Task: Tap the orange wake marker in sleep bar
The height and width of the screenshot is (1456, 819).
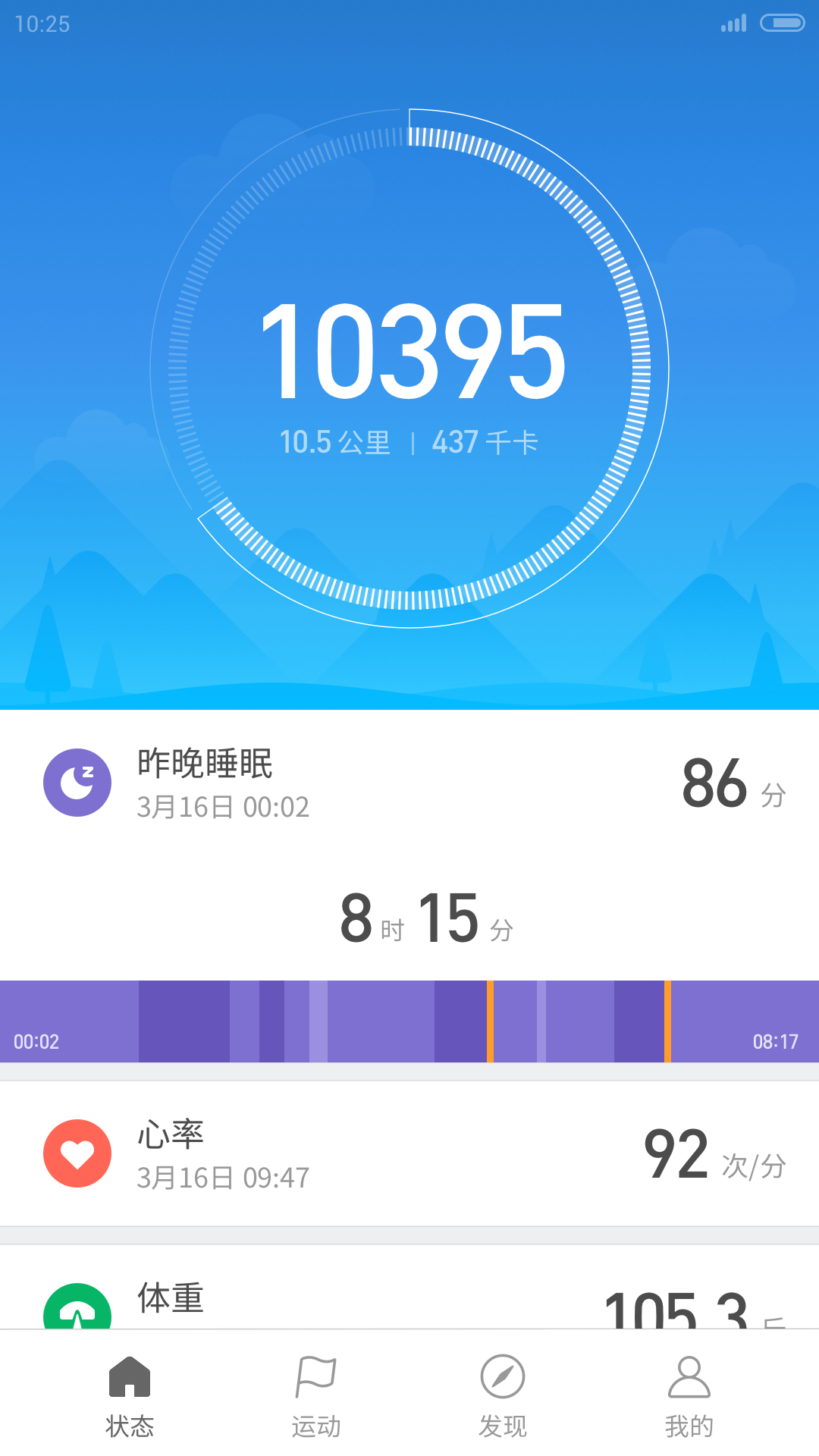Action: click(491, 1020)
